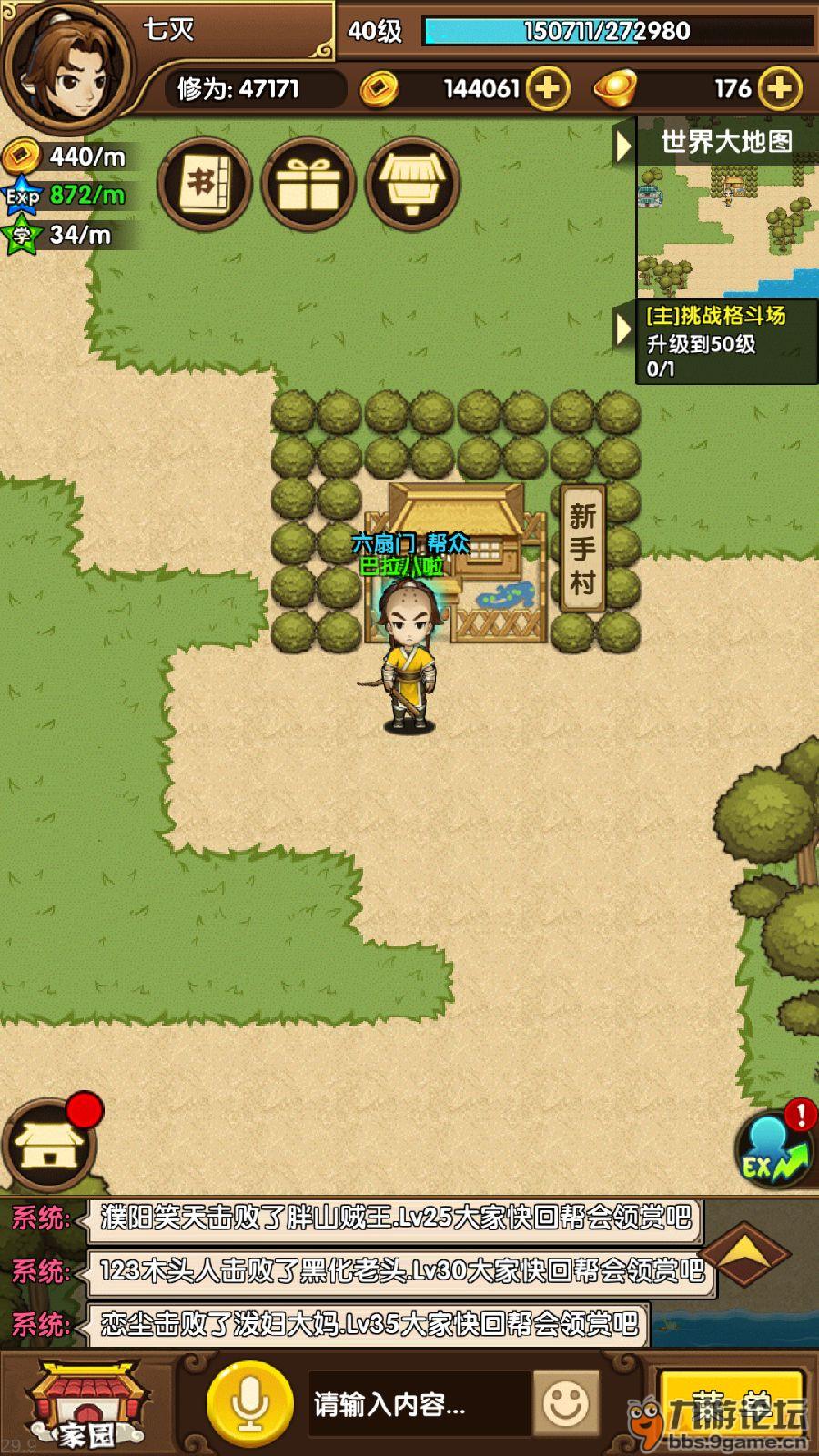Open the shop stall icon
The height and width of the screenshot is (1456, 819).
point(412,184)
